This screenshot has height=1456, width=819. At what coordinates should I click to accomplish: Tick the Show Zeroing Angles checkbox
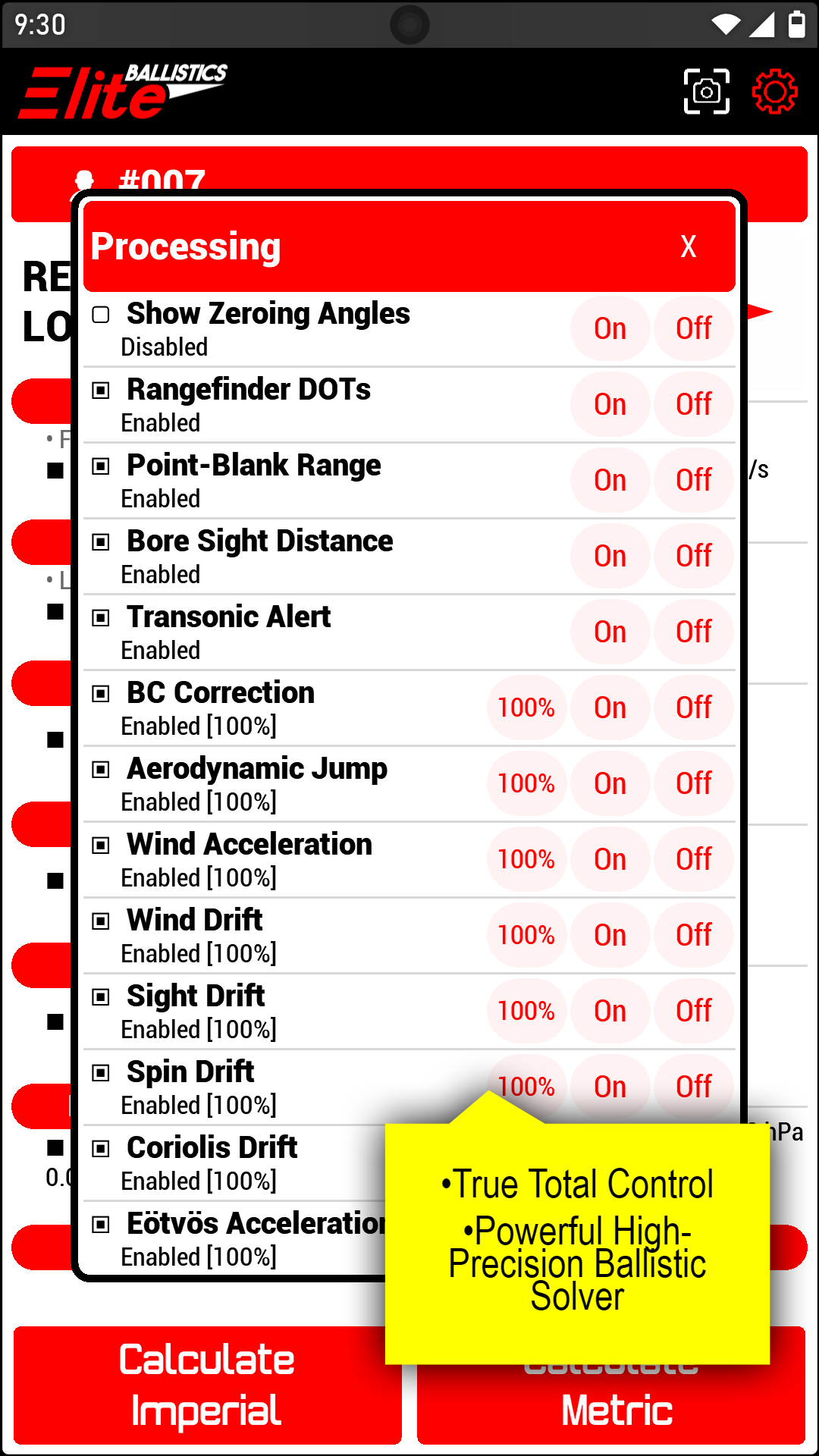[101, 315]
